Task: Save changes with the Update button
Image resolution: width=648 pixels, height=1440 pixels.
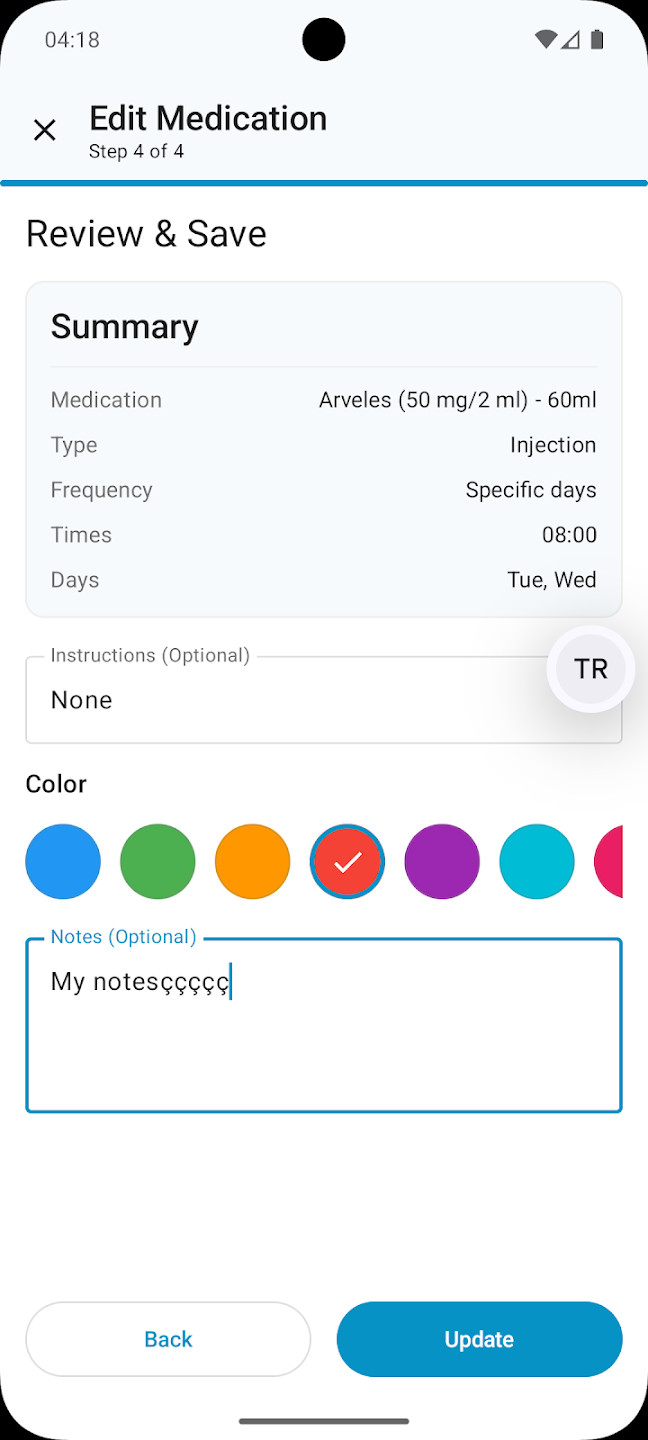Action: [479, 1339]
